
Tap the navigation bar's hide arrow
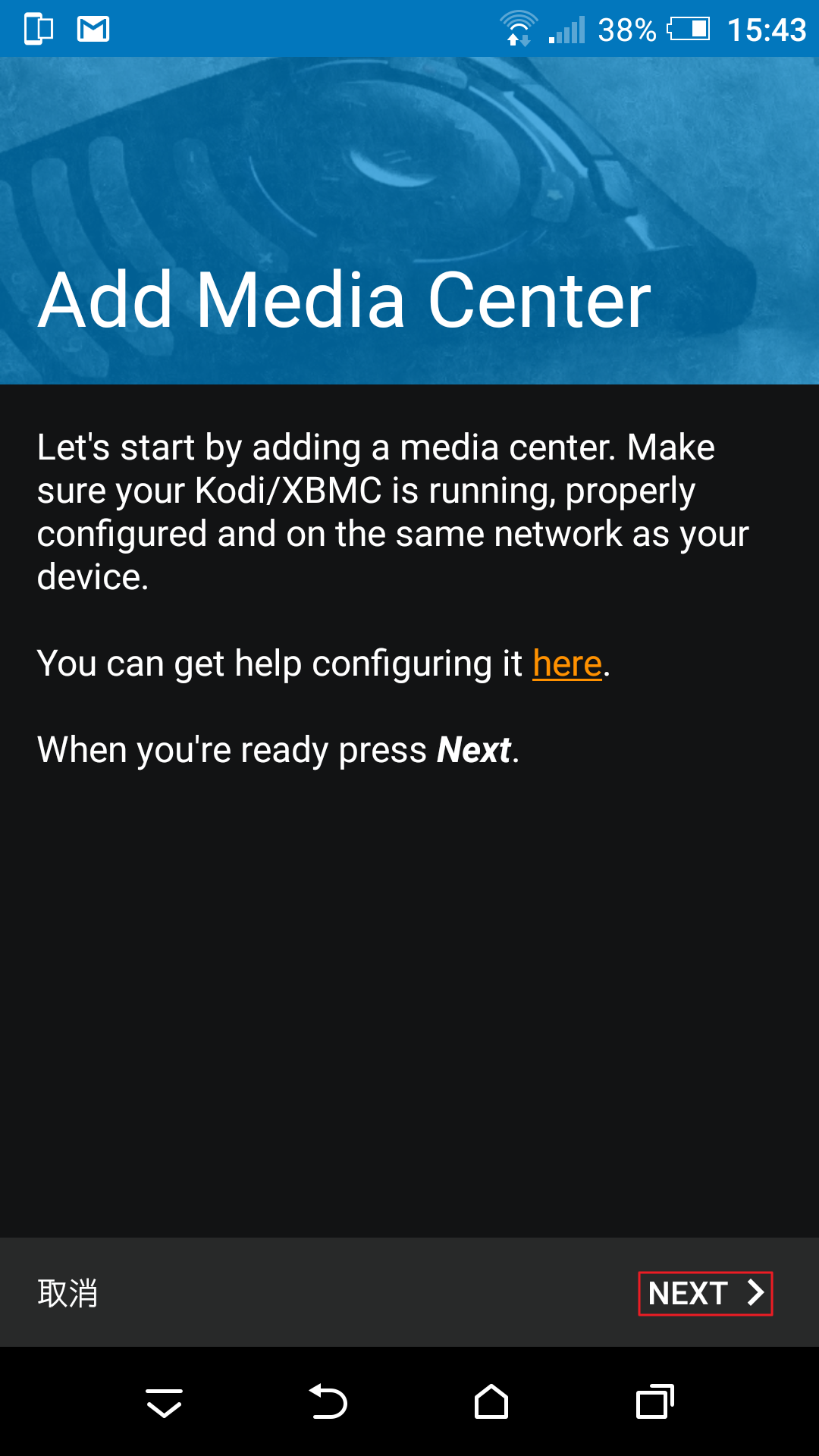164,1403
